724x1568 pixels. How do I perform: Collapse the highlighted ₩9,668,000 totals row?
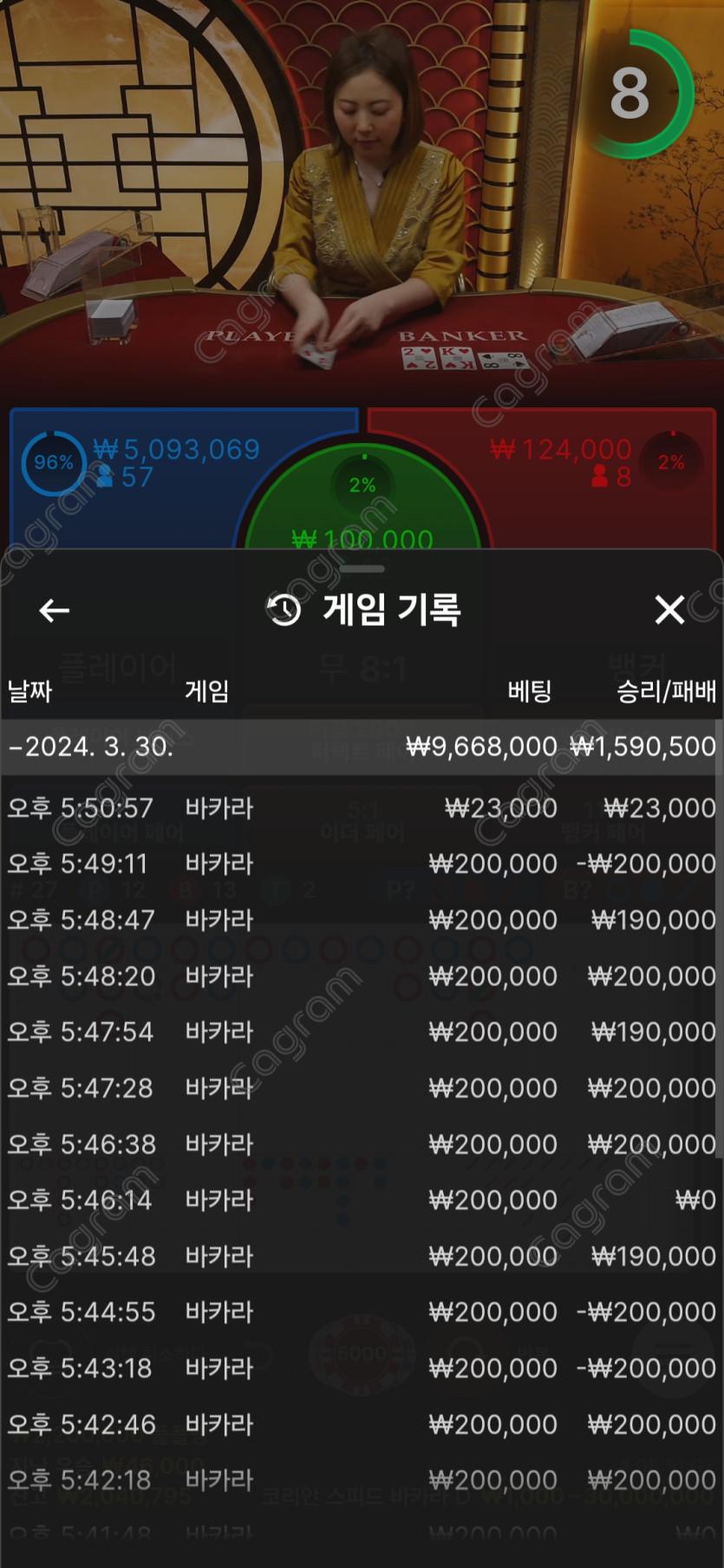(x=362, y=745)
